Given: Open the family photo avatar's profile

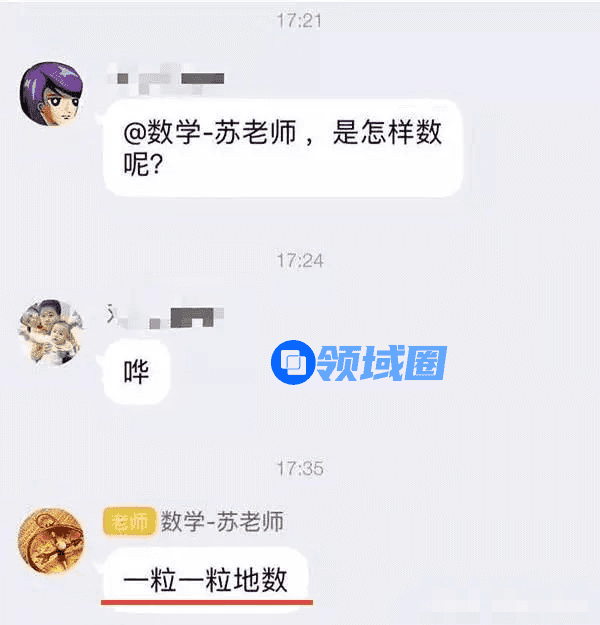Looking at the screenshot, I should click(51, 333).
